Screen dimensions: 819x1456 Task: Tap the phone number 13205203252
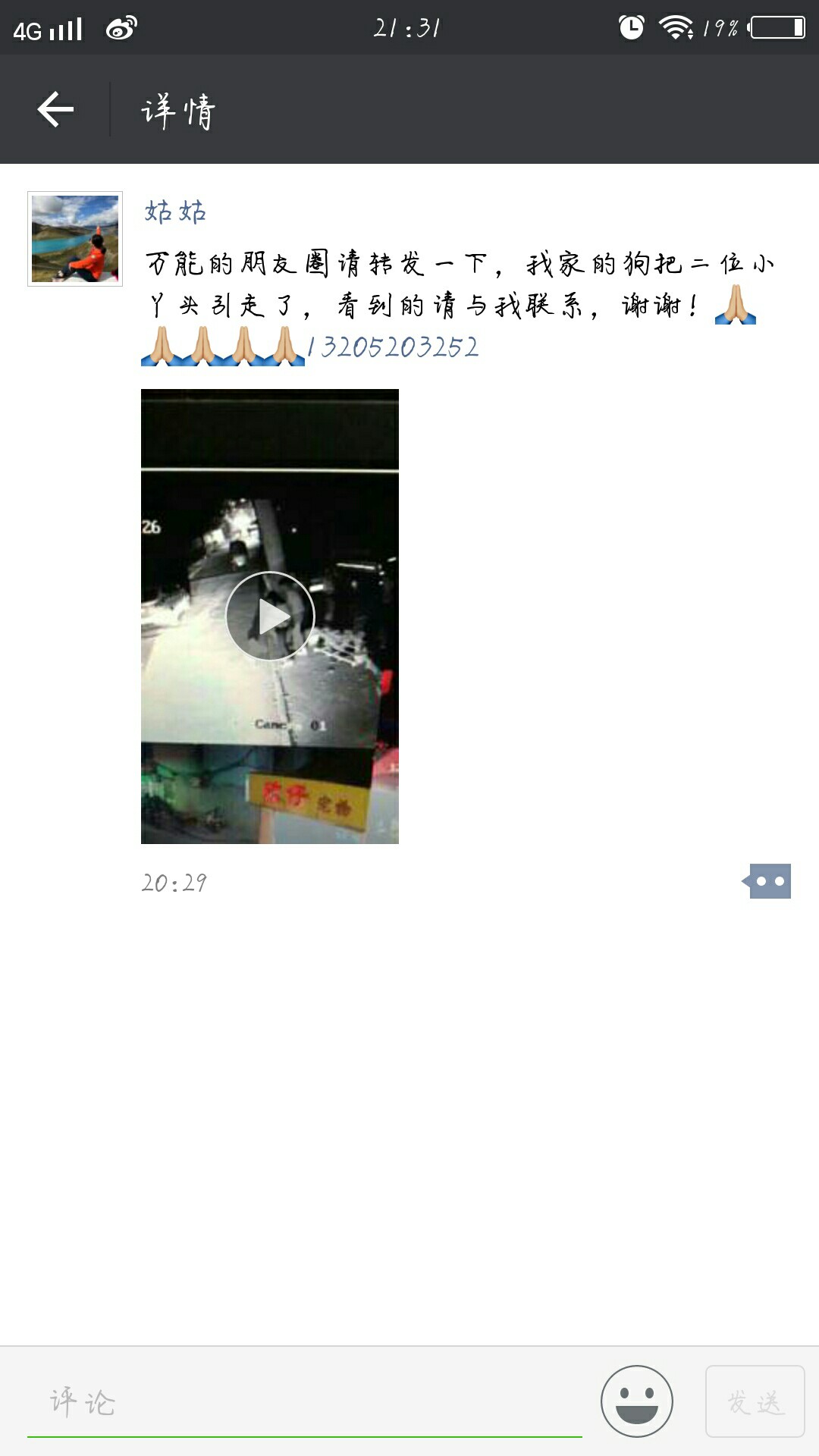tap(393, 347)
